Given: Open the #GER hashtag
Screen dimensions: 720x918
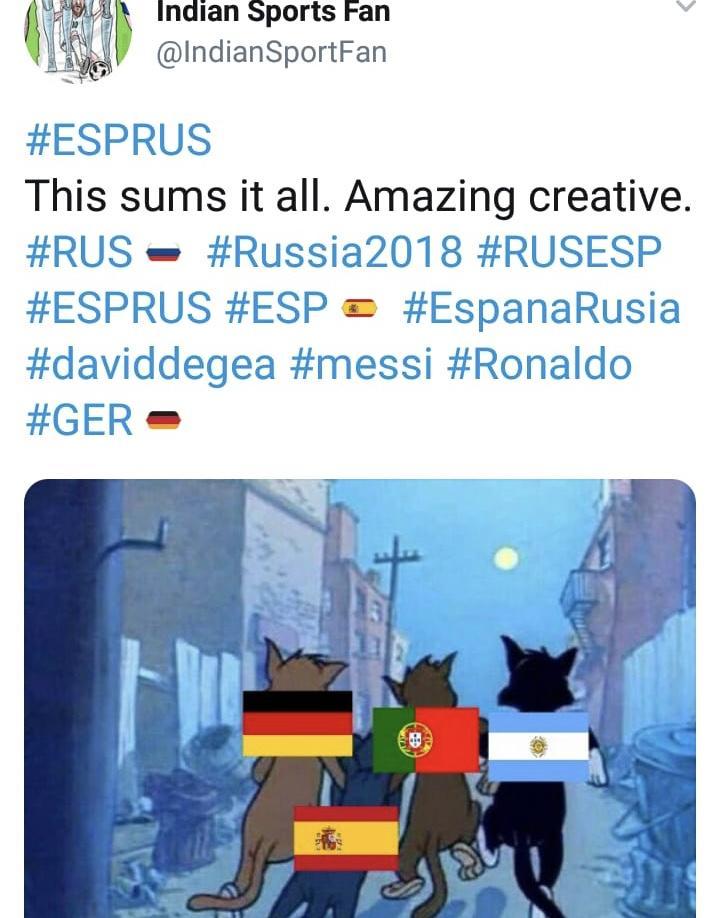Looking at the screenshot, I should pos(80,420).
